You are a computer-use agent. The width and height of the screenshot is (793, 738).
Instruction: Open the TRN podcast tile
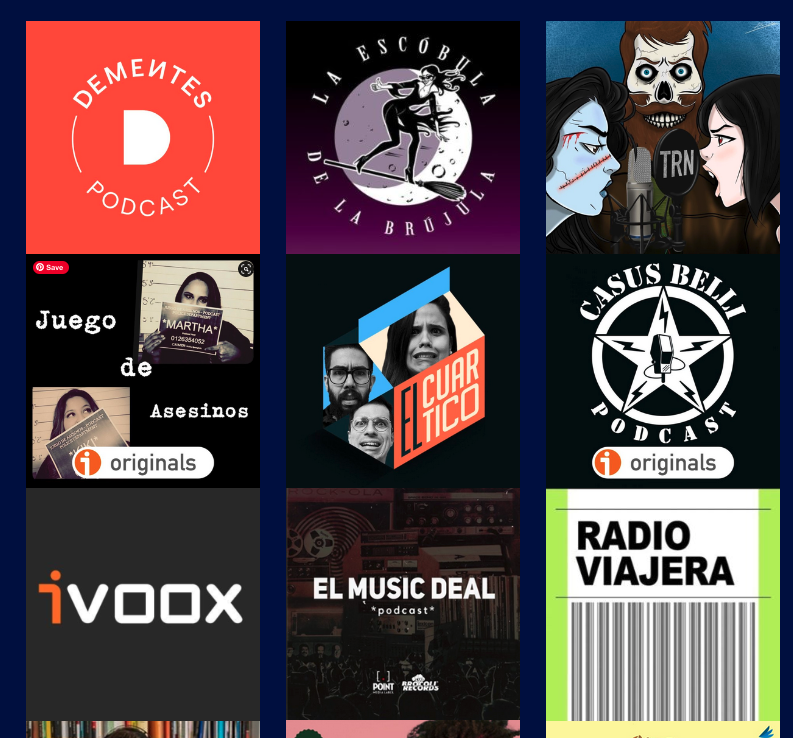(662, 137)
